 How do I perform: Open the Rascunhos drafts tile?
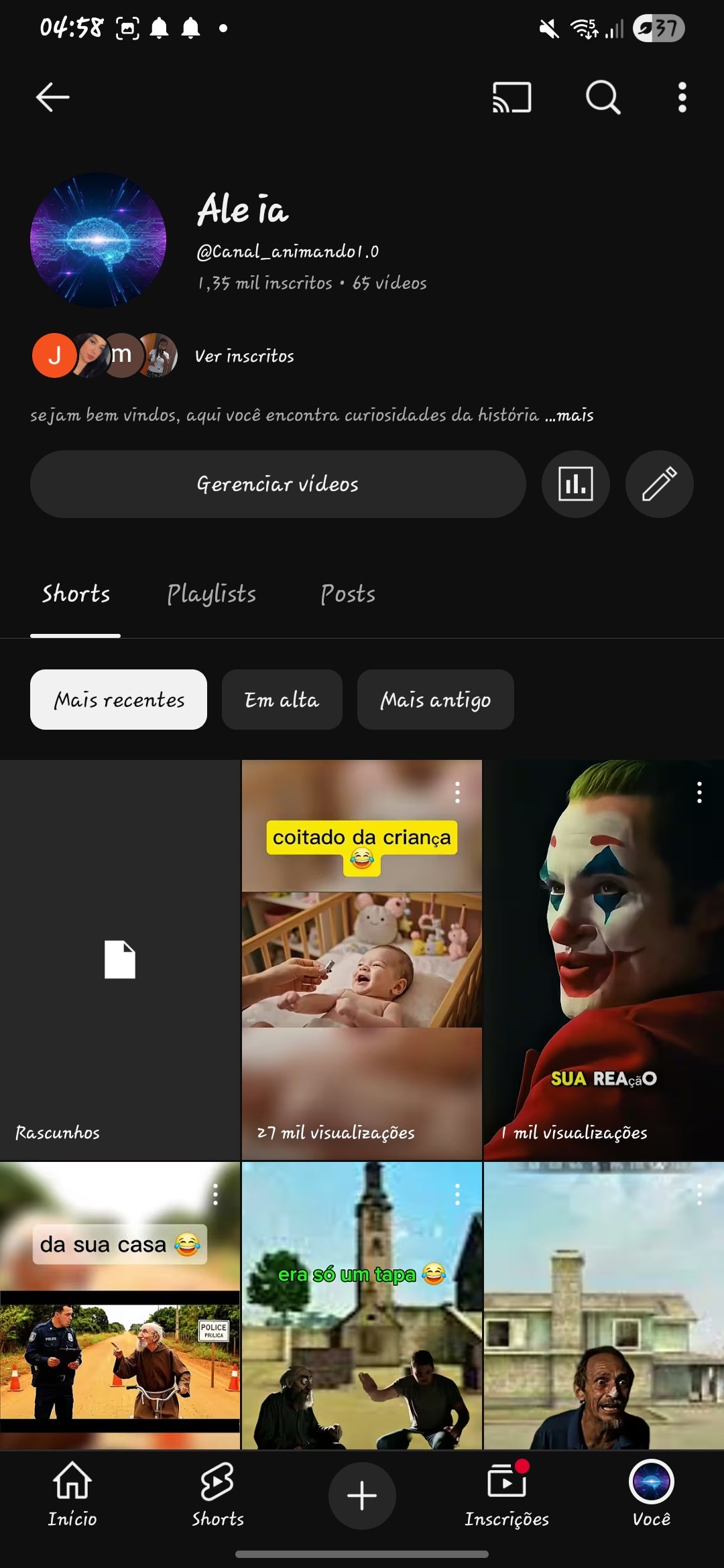[x=120, y=960]
